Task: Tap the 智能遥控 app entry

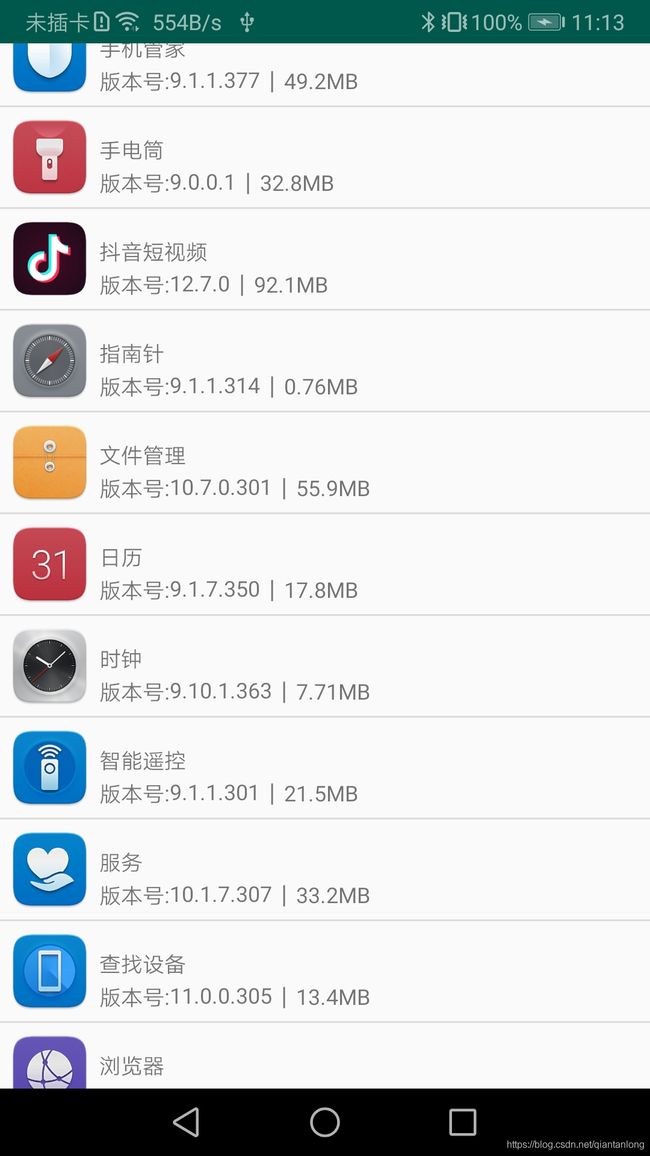Action: click(x=325, y=768)
